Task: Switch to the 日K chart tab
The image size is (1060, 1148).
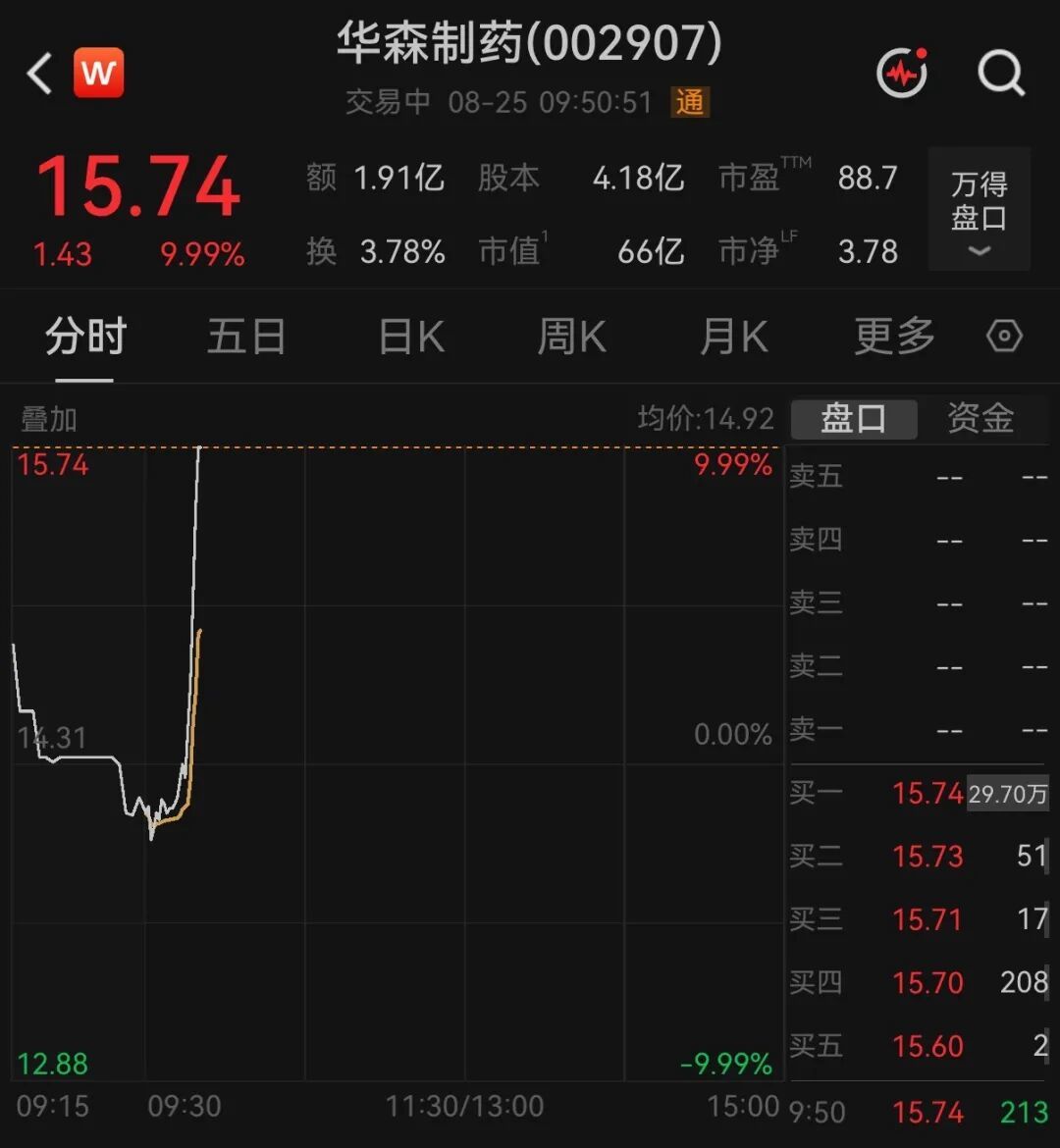Action: pos(411,337)
